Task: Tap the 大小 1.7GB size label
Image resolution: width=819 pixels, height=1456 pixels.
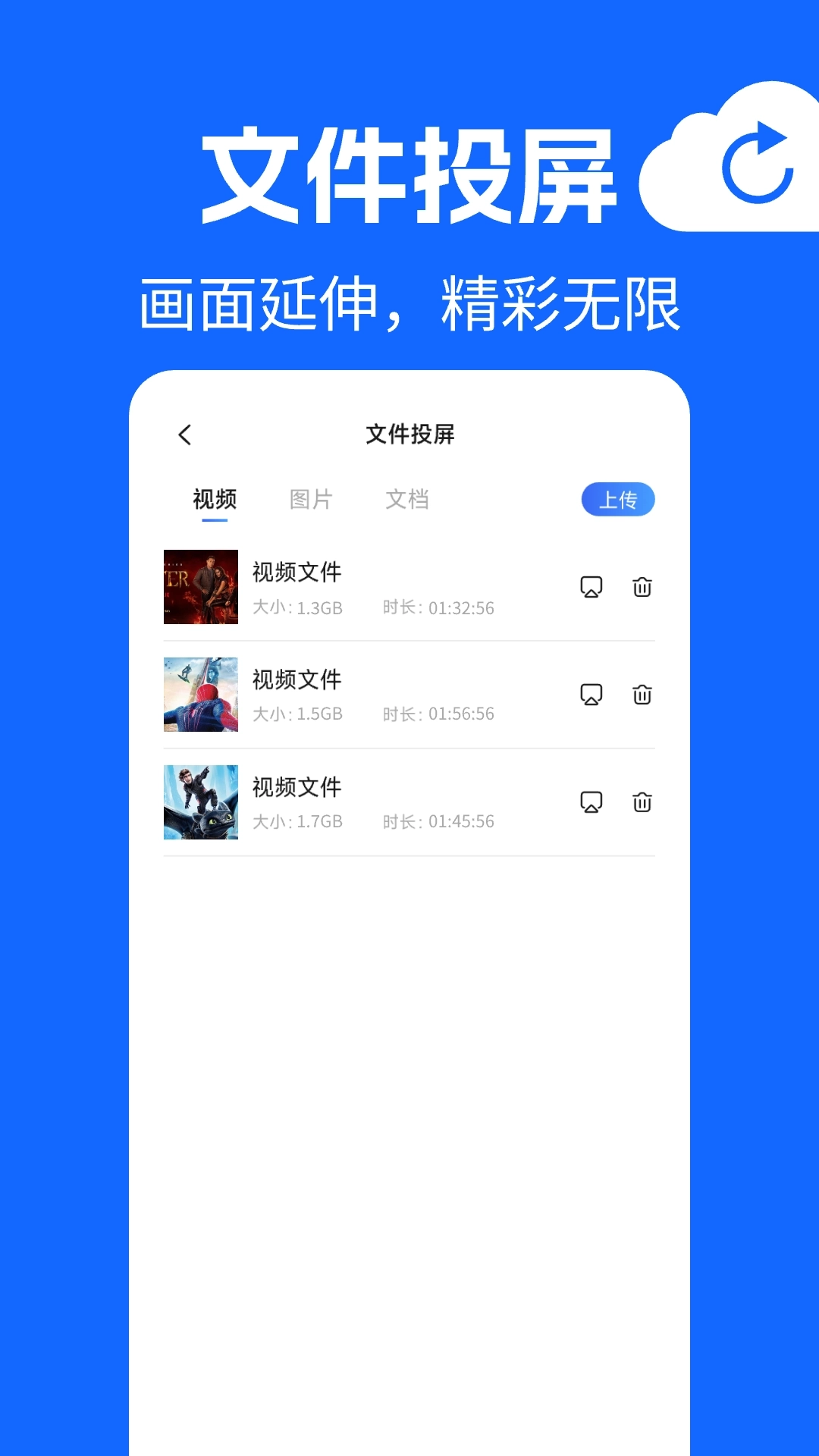Action: pos(296,821)
